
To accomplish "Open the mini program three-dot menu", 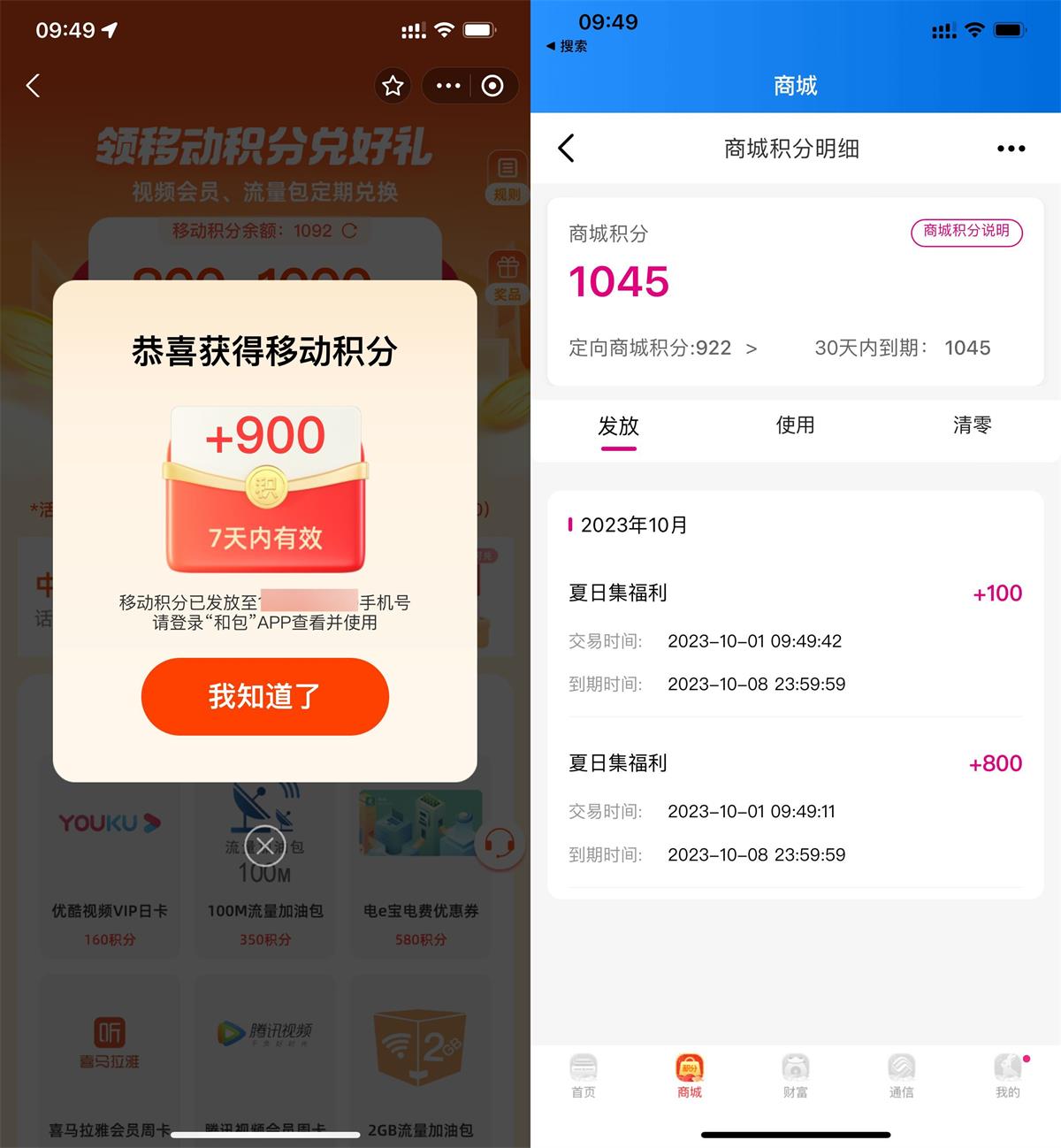I will 448,86.
